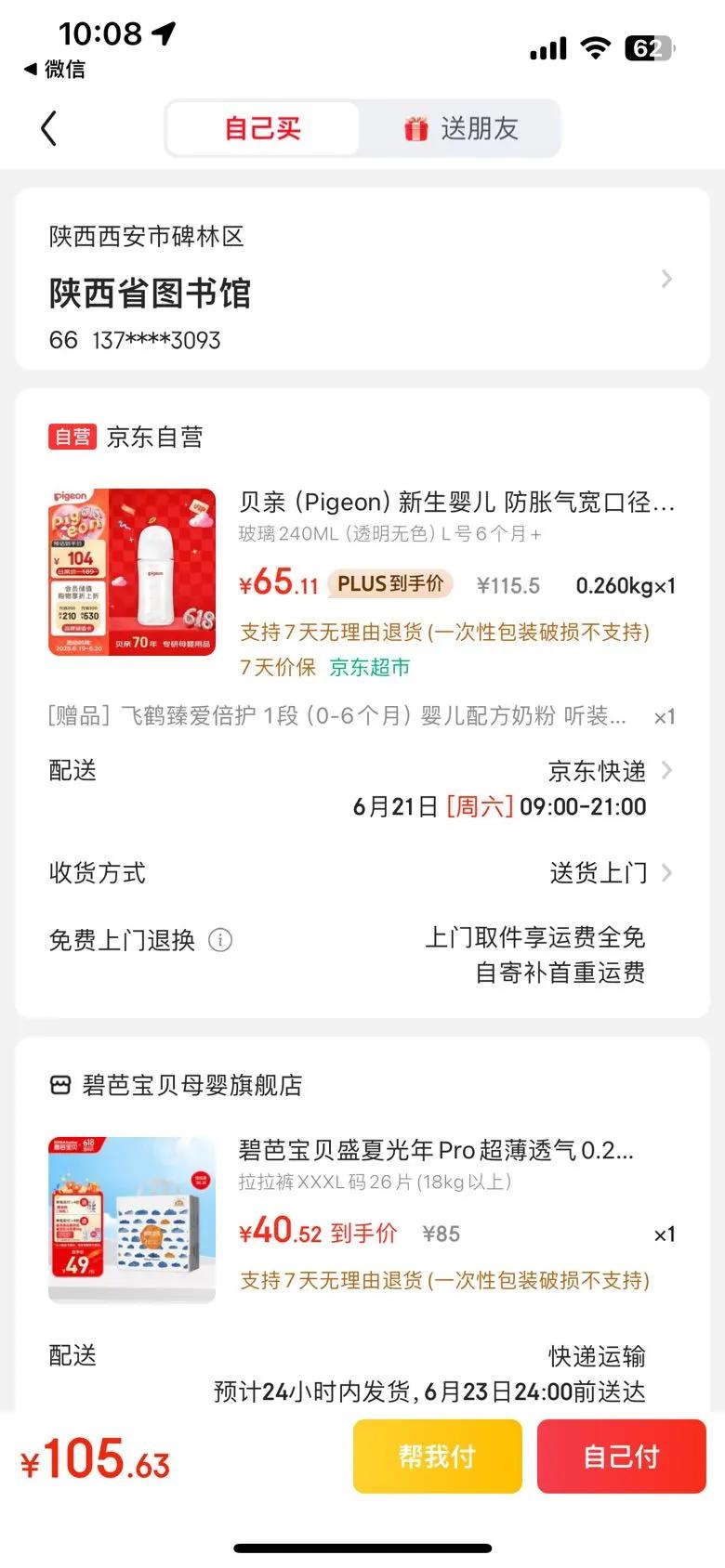This screenshot has height=1568, width=725.
Task: Open the 碧芭宝贝 diaper product image
Action: [132, 1220]
